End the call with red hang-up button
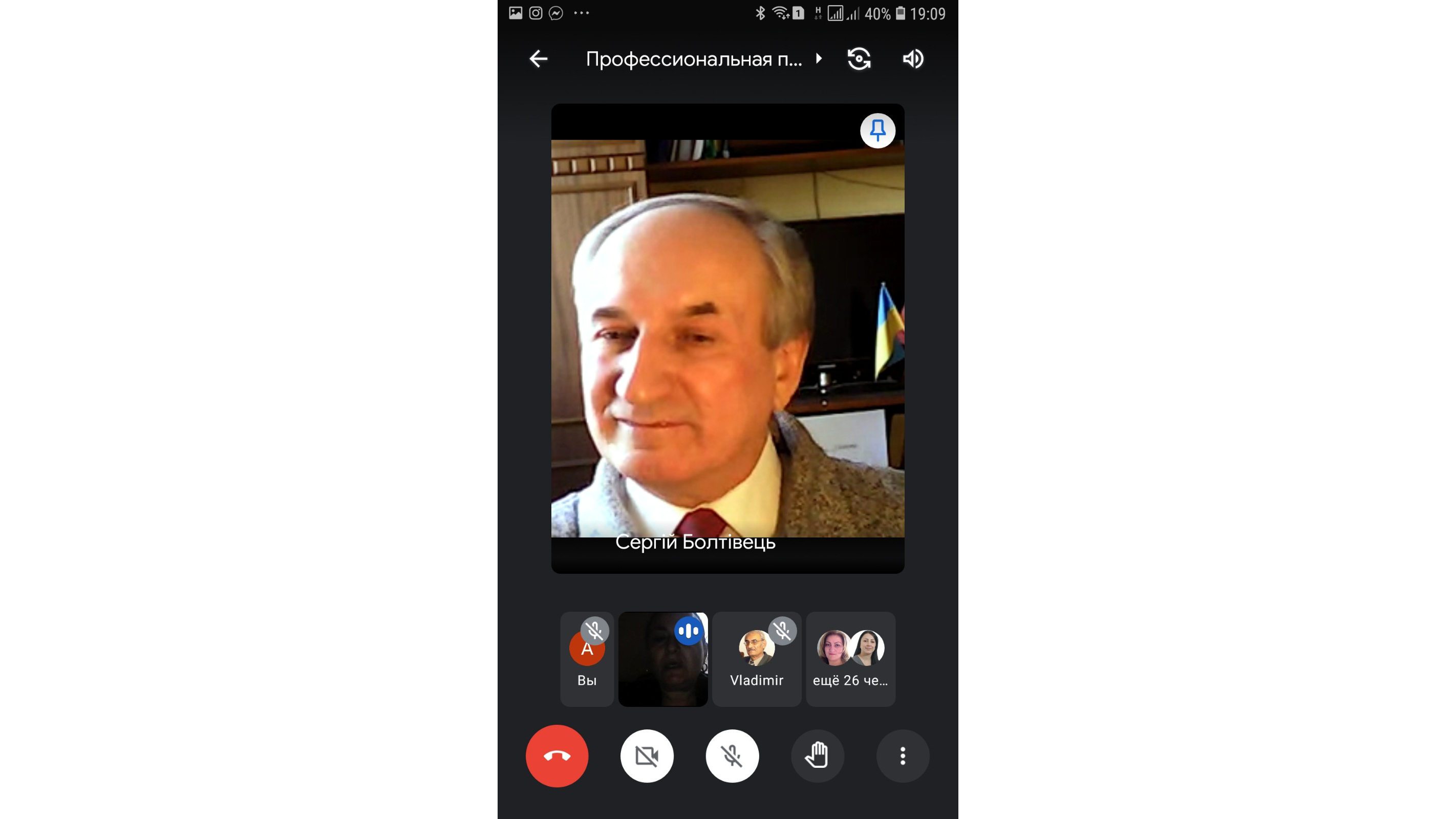This screenshot has width=1456, height=819. pos(556,756)
